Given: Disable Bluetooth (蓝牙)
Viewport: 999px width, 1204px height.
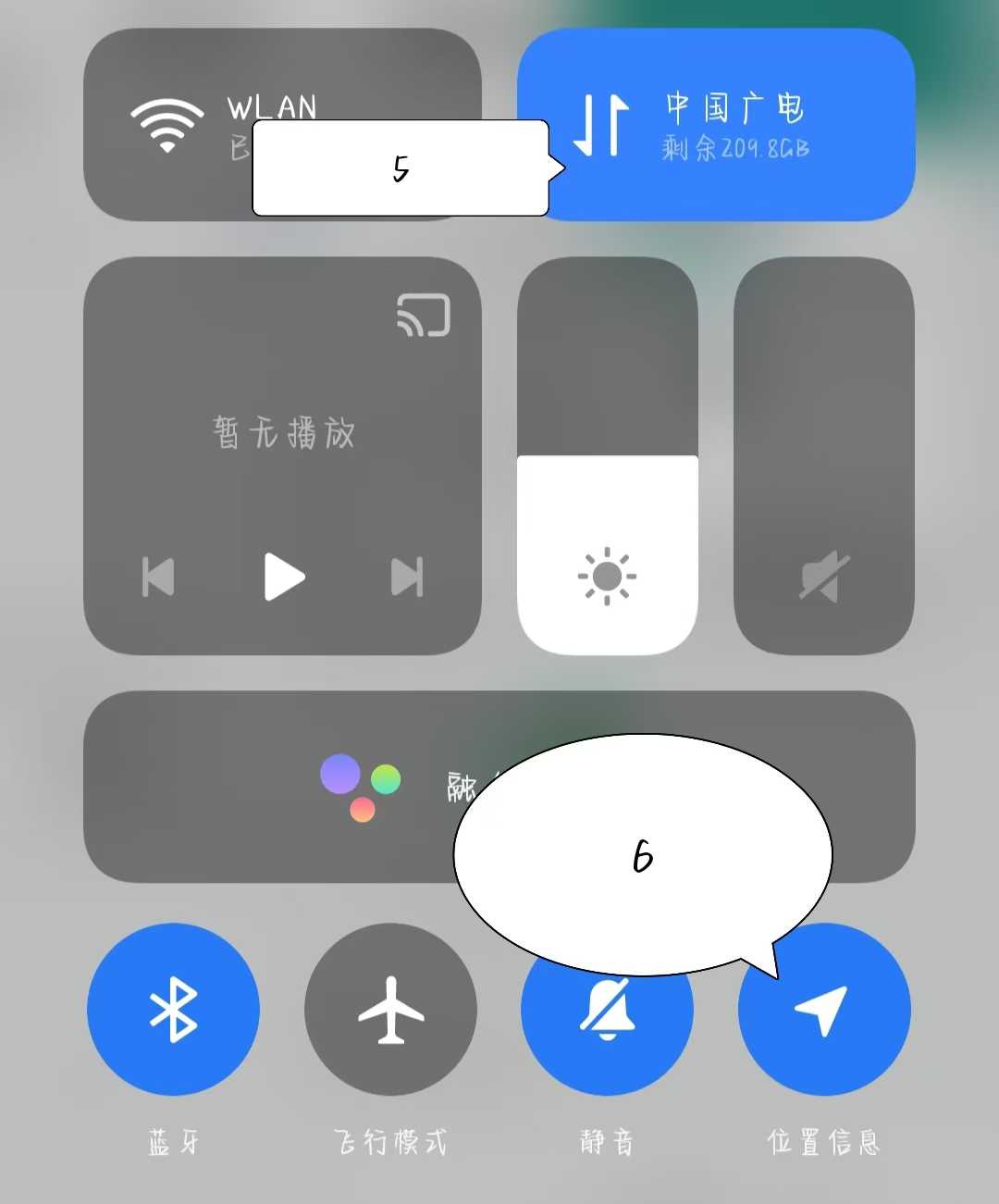Looking at the screenshot, I should tap(173, 1009).
